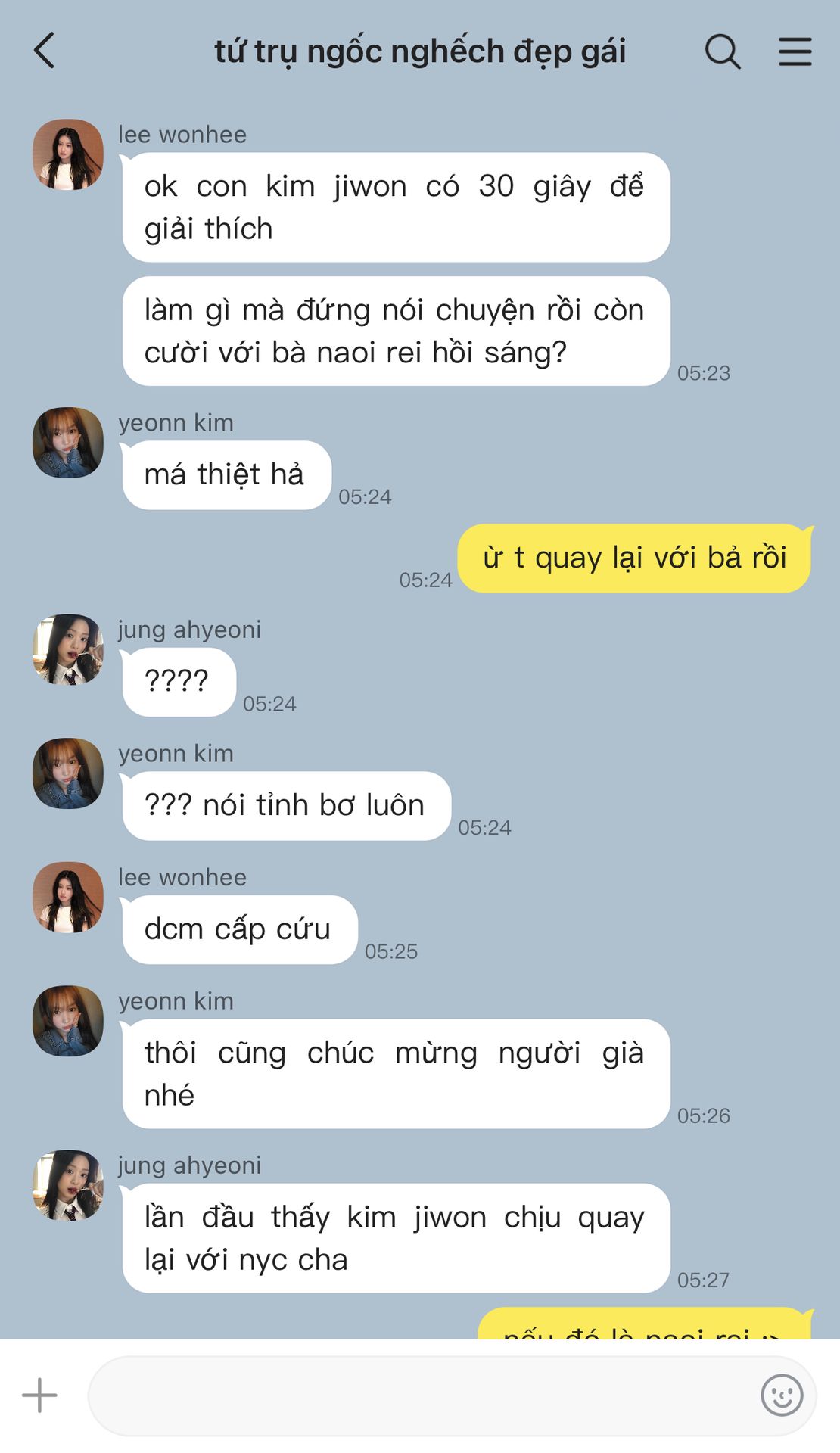Open jung ahyeoni's avatar beside '????'
The width and height of the screenshot is (840, 1453).
pos(68,649)
